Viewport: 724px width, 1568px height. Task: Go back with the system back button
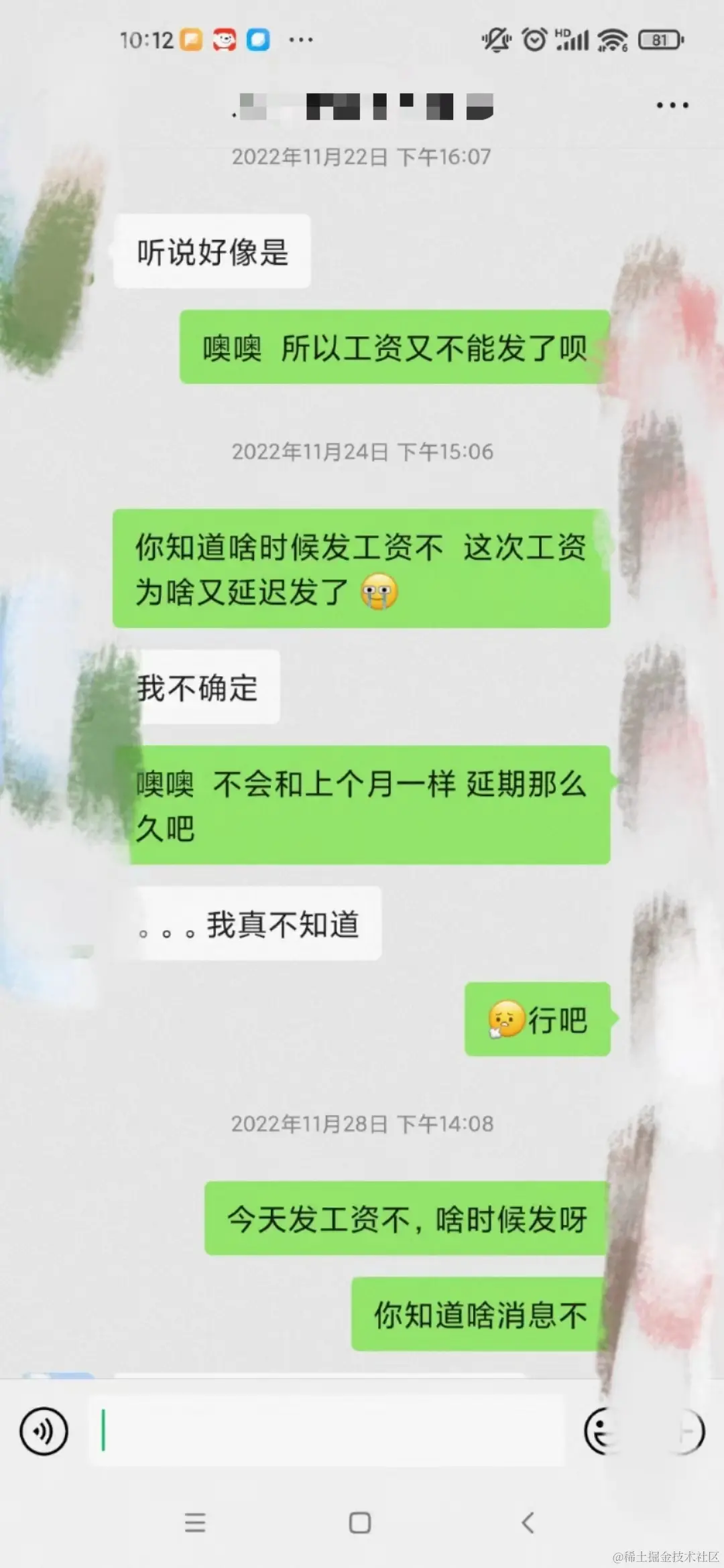[x=528, y=1522]
